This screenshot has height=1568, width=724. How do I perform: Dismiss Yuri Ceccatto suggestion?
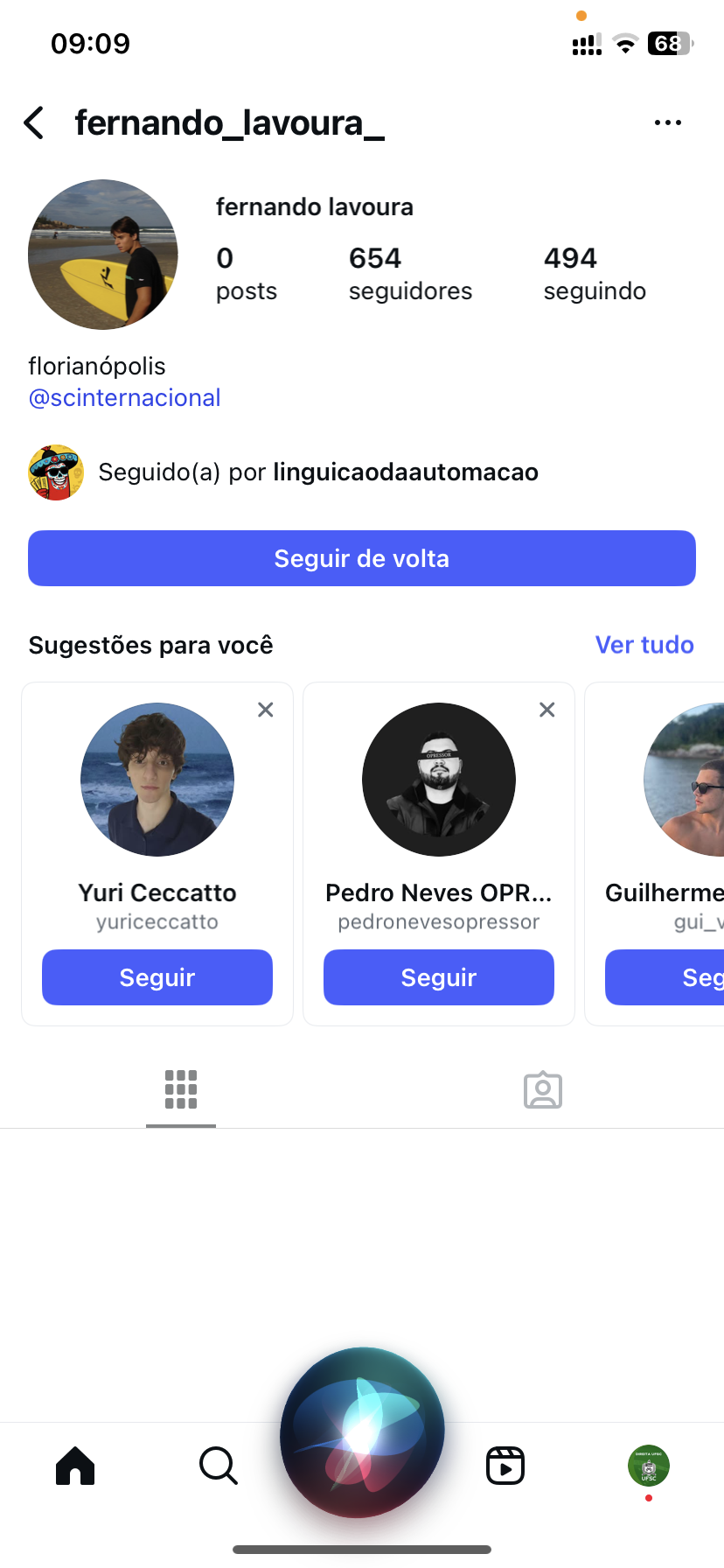point(266,710)
